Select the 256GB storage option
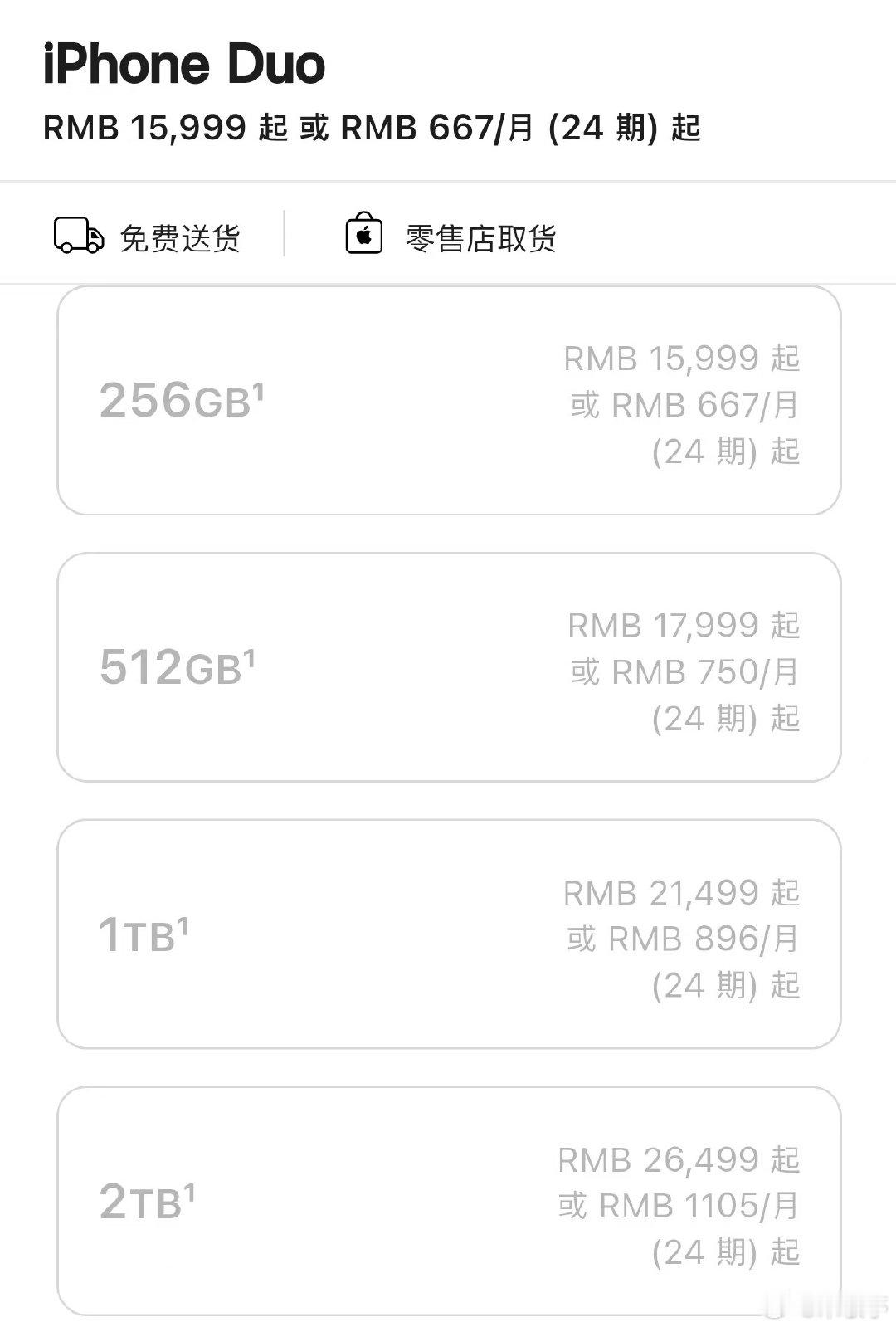Image resolution: width=896 pixels, height=1327 pixels. coord(449,400)
